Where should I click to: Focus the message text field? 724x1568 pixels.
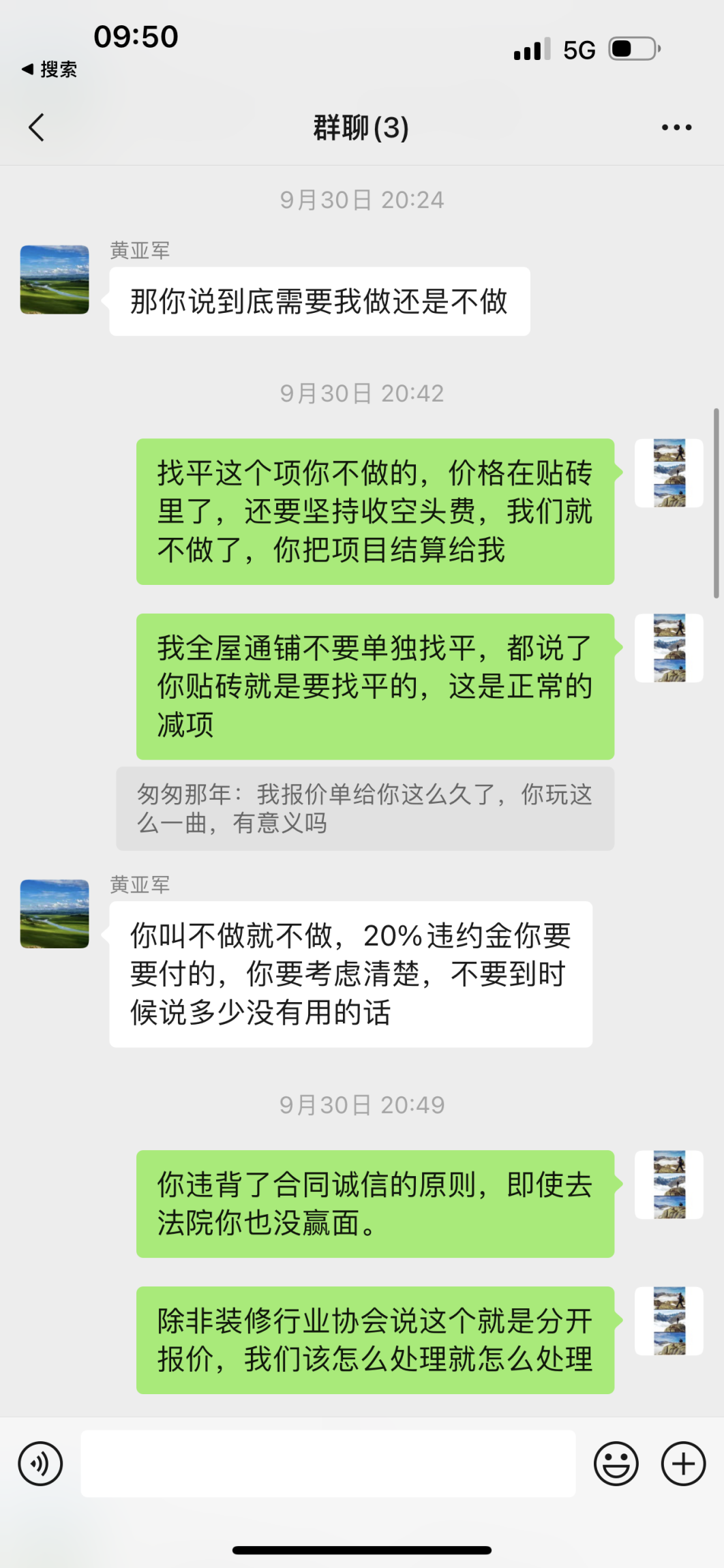(x=328, y=1463)
